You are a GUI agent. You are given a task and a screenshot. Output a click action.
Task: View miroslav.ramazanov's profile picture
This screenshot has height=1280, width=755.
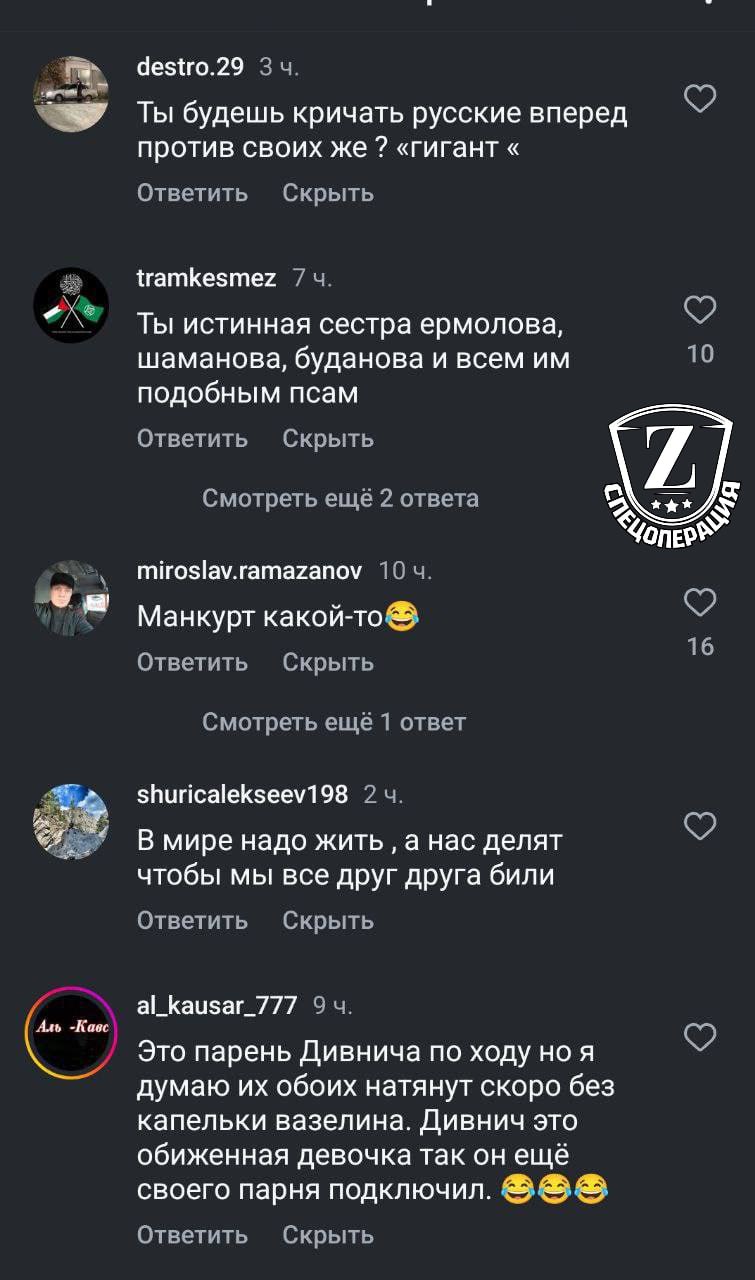(x=71, y=597)
